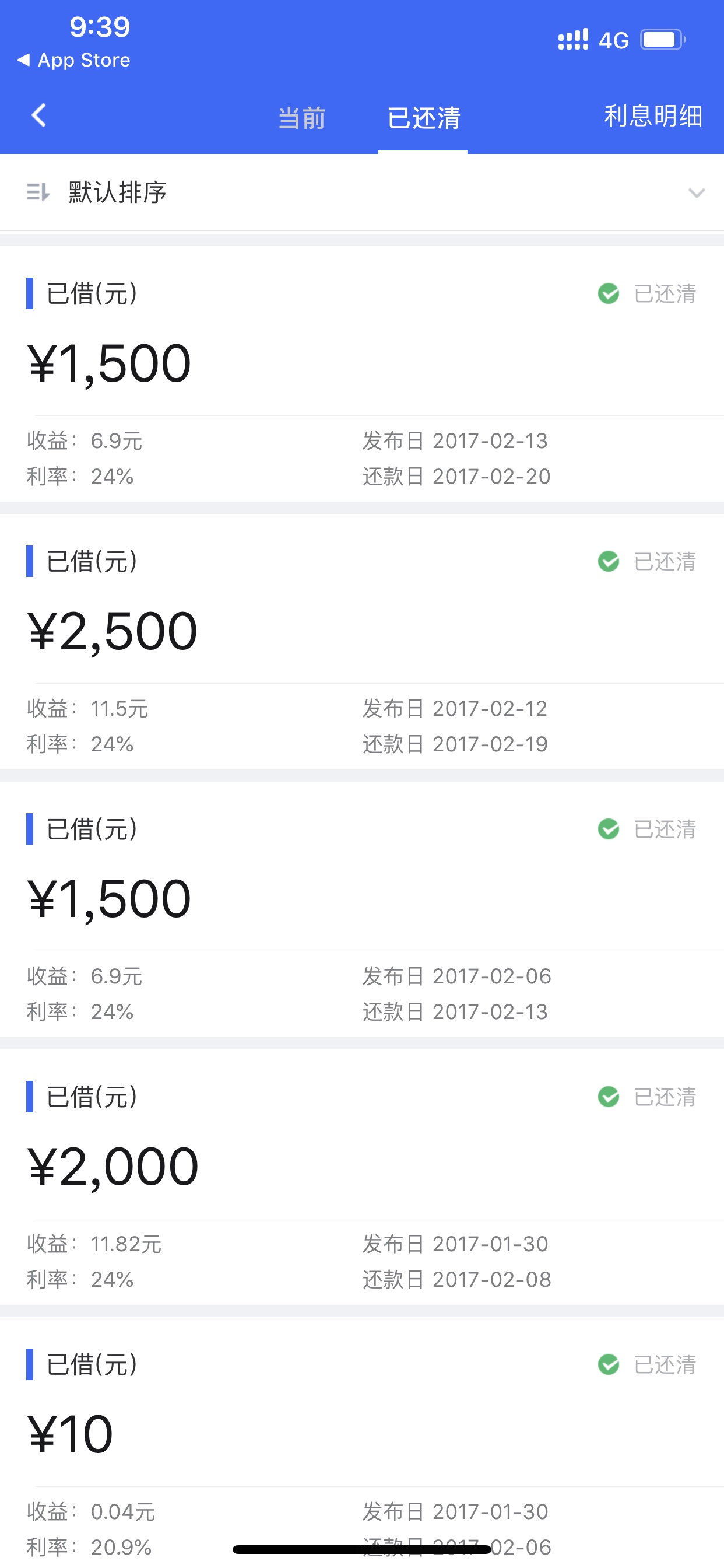Image resolution: width=724 pixels, height=1568 pixels.
Task: Open the ¥1,500 loan published 2017-02-06
Action: click(x=362, y=909)
